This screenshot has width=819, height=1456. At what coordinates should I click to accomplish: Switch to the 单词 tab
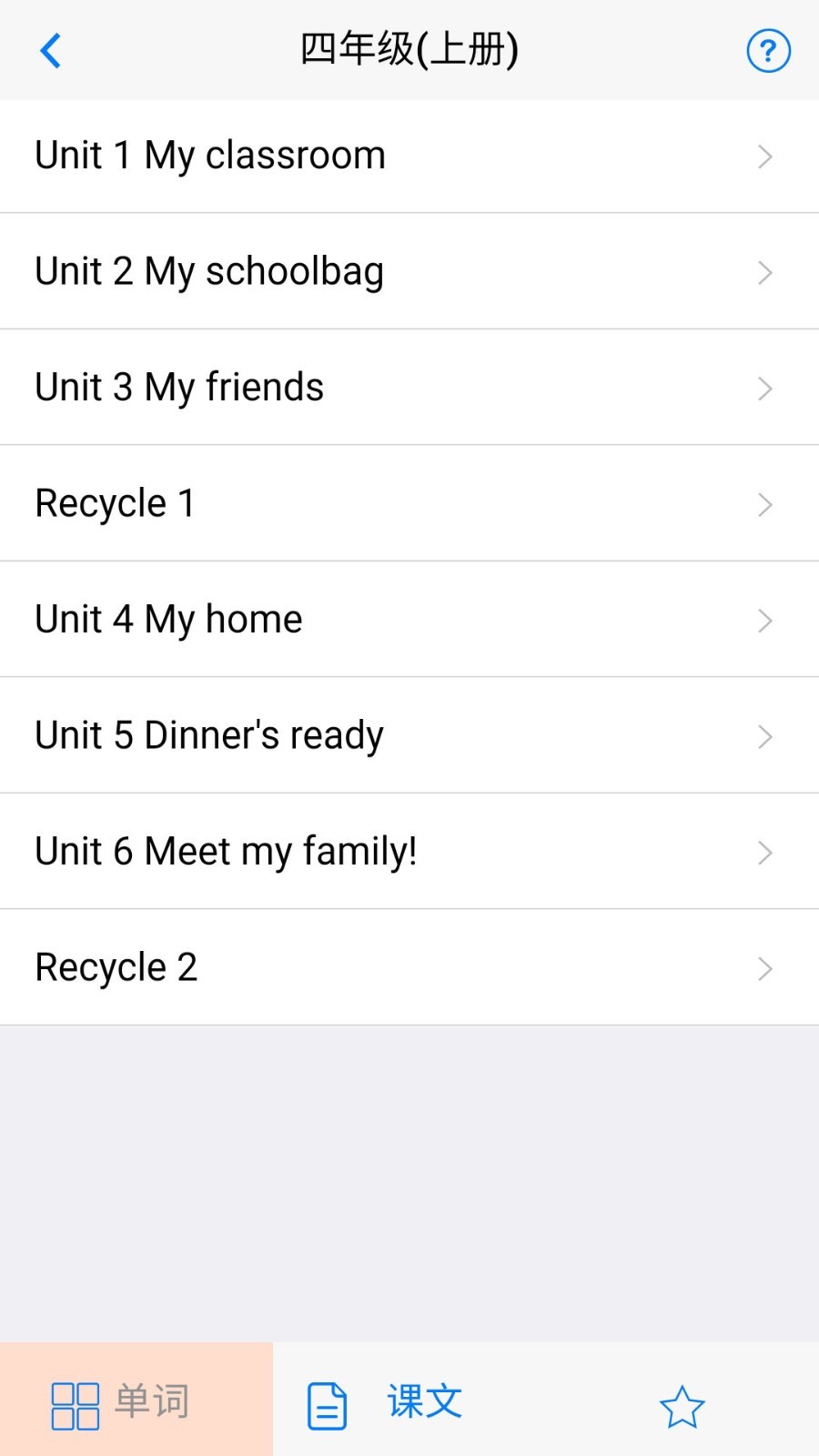point(136,1401)
